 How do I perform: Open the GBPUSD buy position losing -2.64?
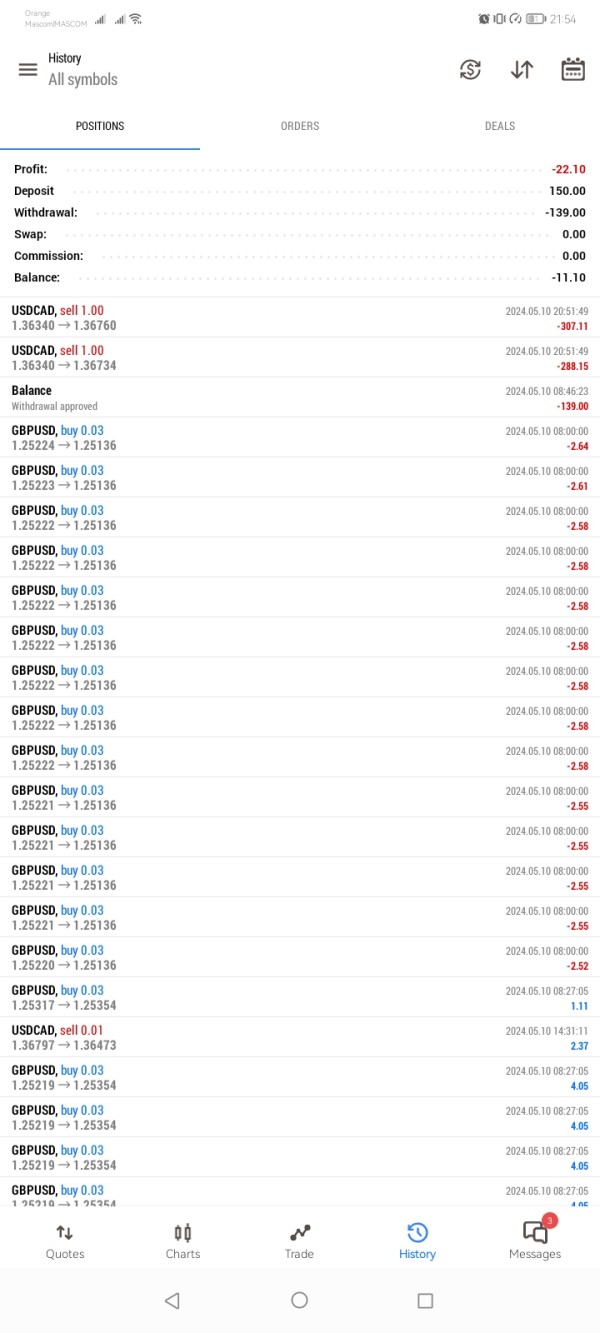[x=300, y=438]
